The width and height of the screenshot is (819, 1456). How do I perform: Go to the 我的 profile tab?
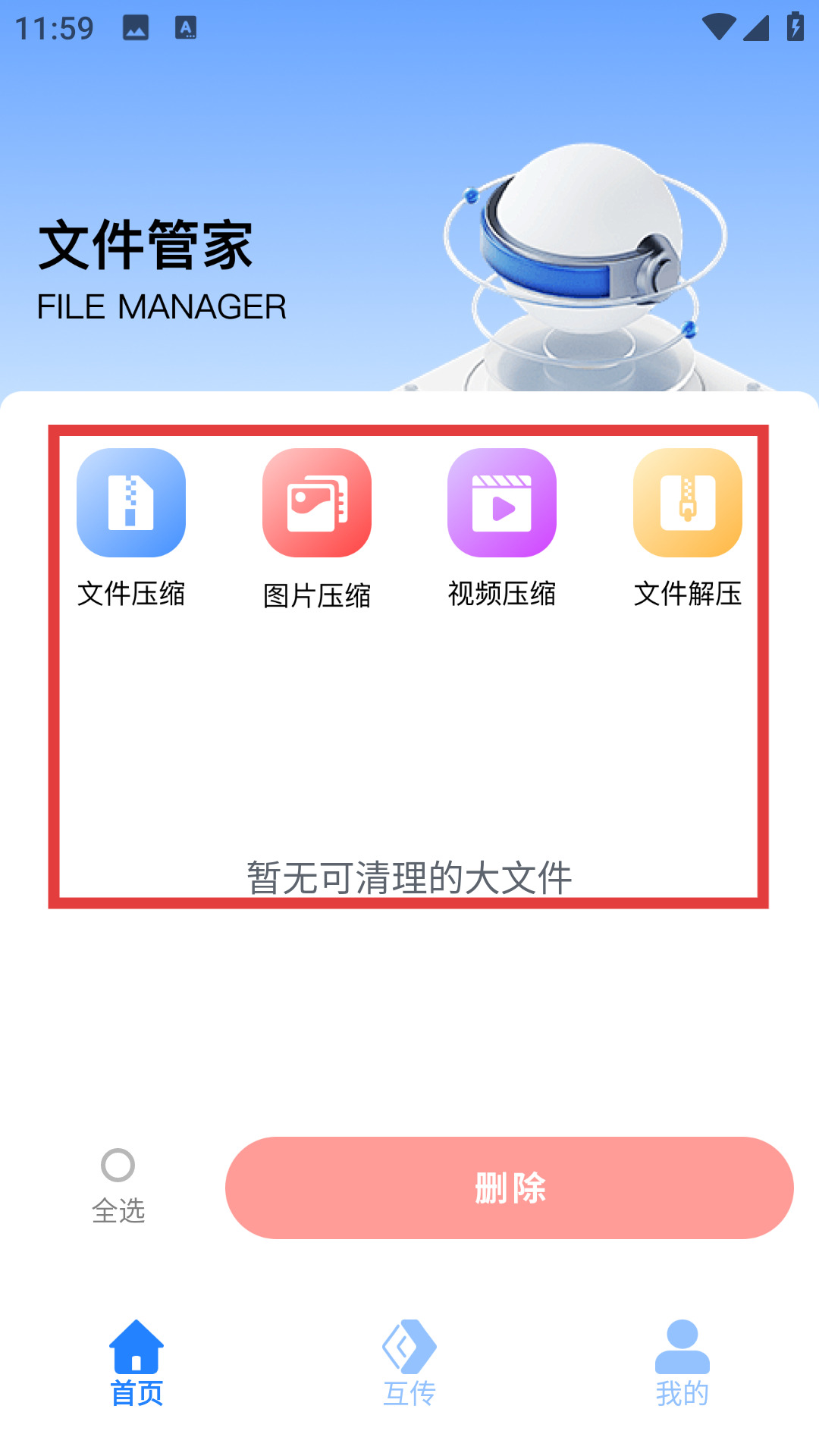[682, 1362]
